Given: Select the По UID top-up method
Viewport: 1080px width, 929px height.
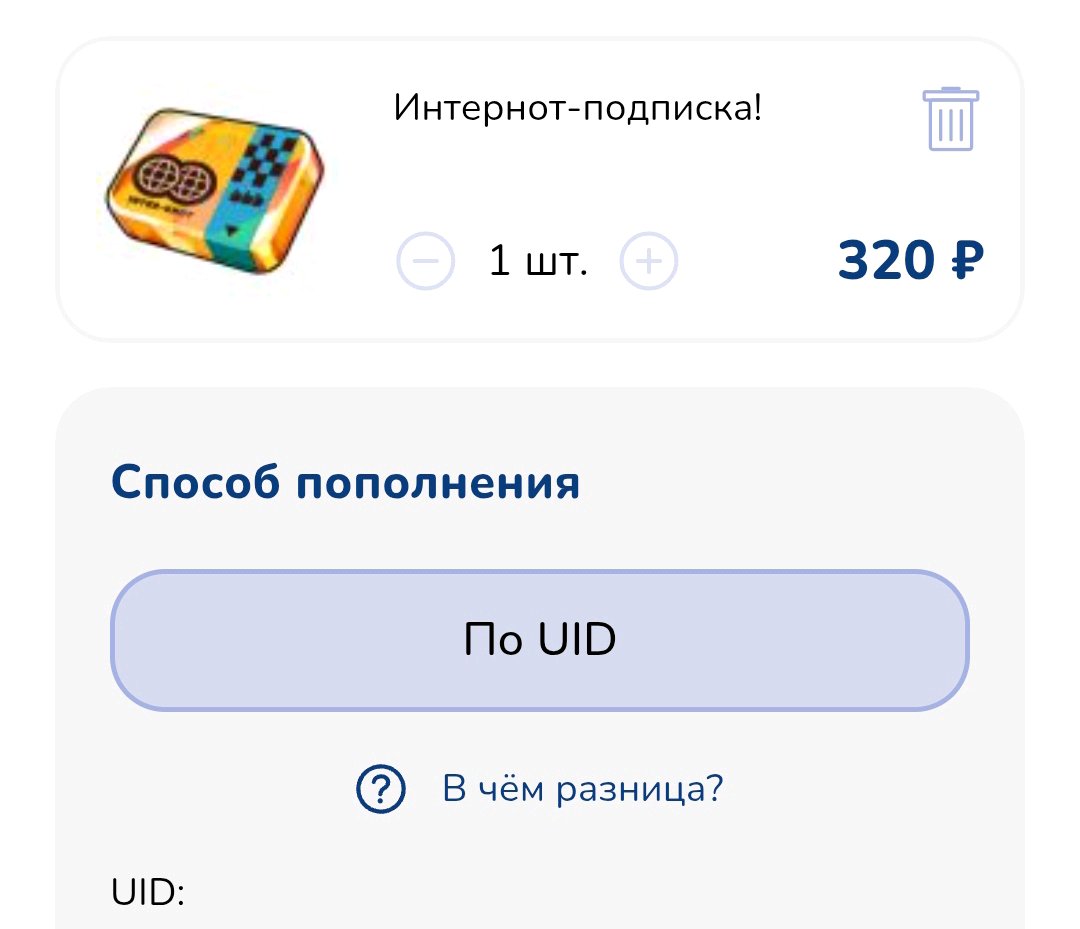Looking at the screenshot, I should pos(540,640).
